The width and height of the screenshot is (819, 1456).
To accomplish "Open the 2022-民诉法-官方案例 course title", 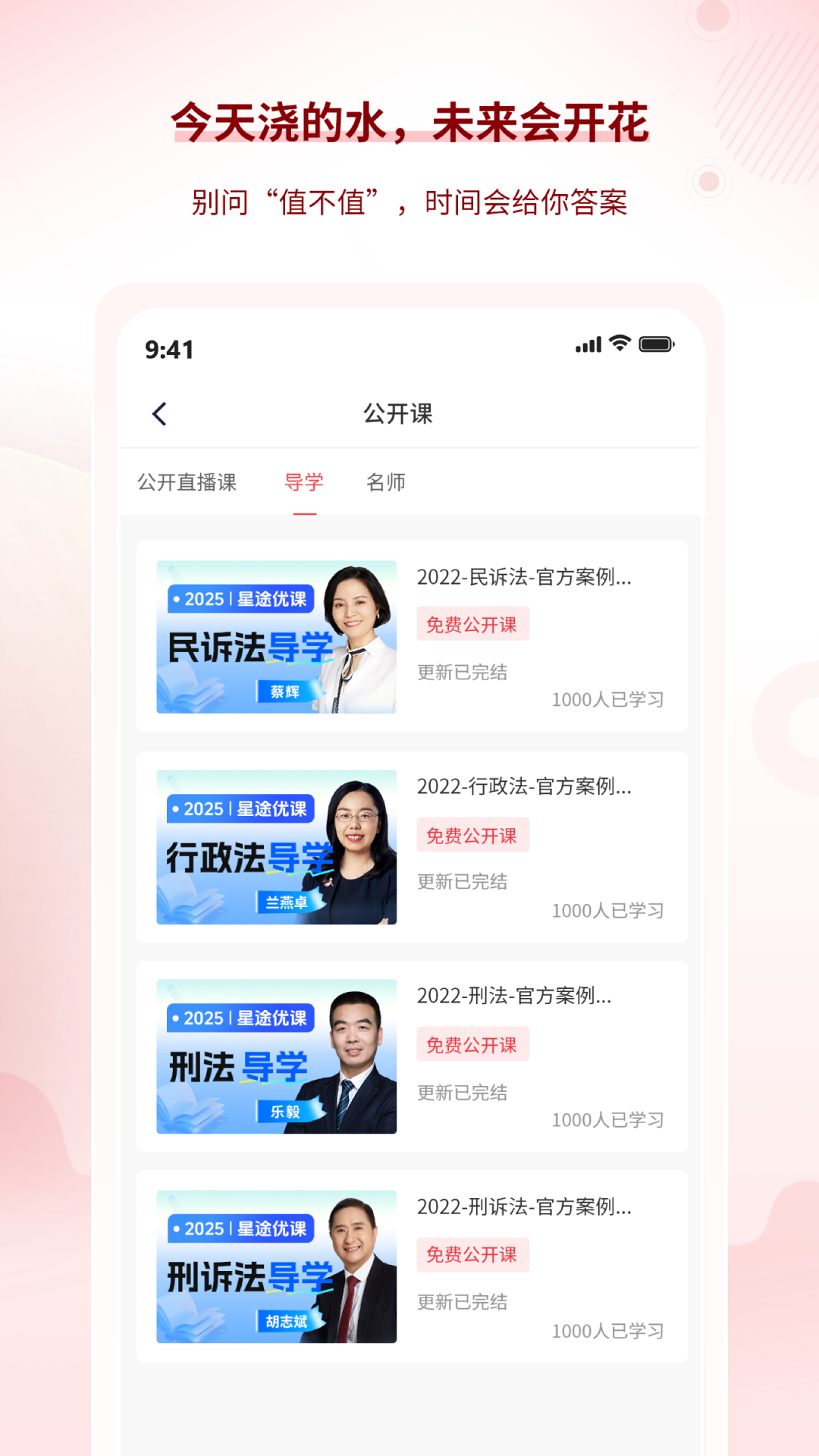I will click(x=525, y=579).
